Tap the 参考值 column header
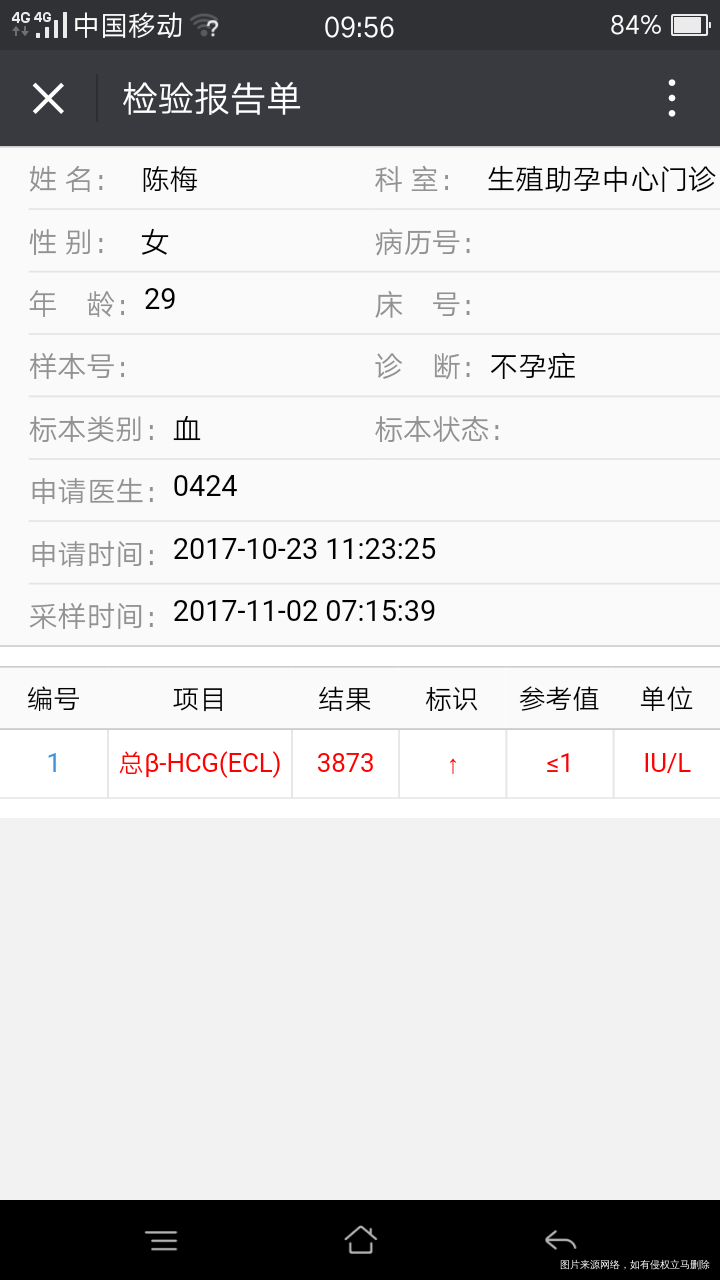The height and width of the screenshot is (1280, 720). tap(560, 698)
